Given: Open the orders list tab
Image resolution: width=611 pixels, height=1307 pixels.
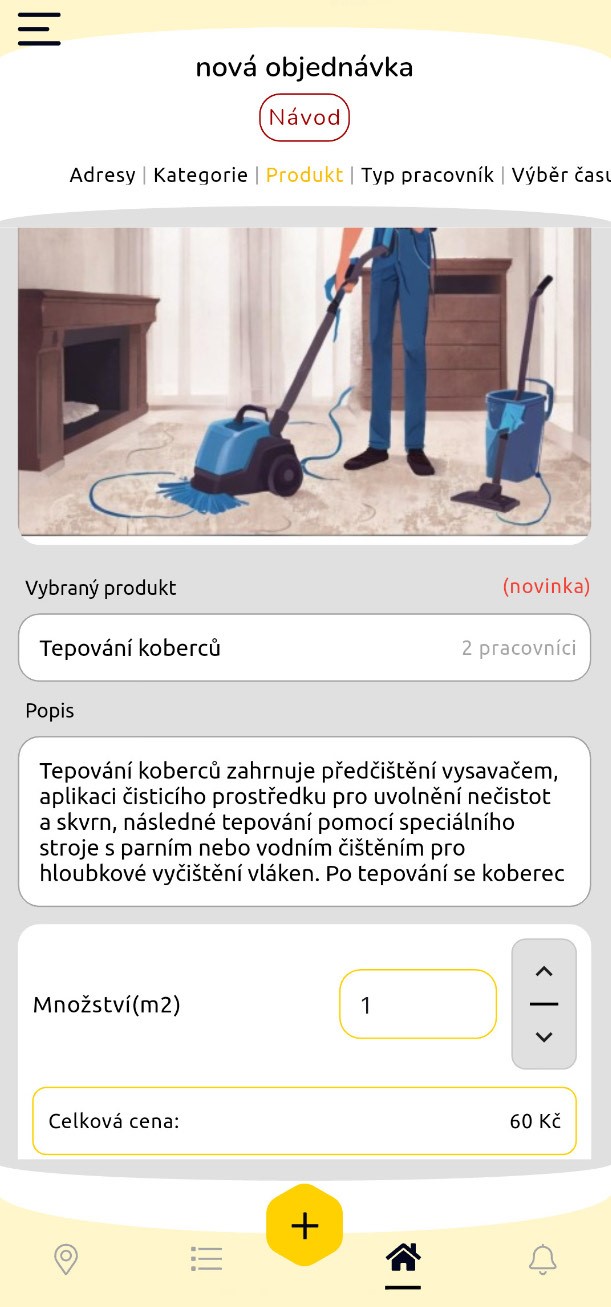Looking at the screenshot, I should 206,1258.
